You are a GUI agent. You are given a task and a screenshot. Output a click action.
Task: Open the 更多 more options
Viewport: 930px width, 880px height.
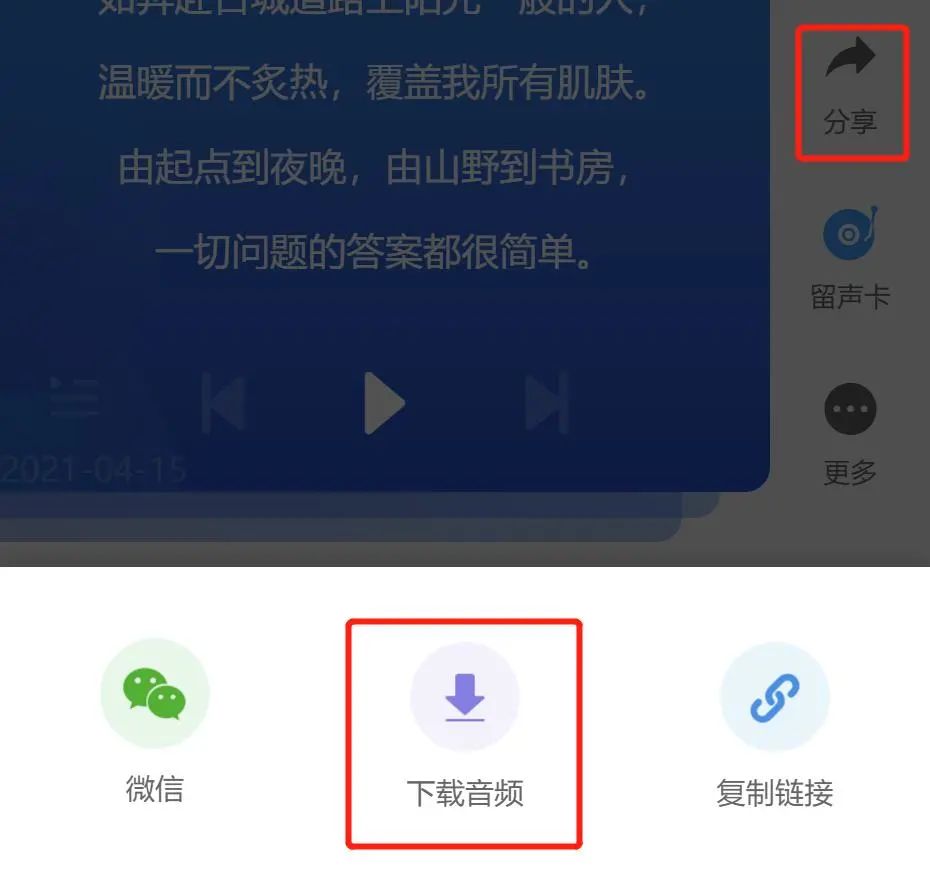pos(850,410)
